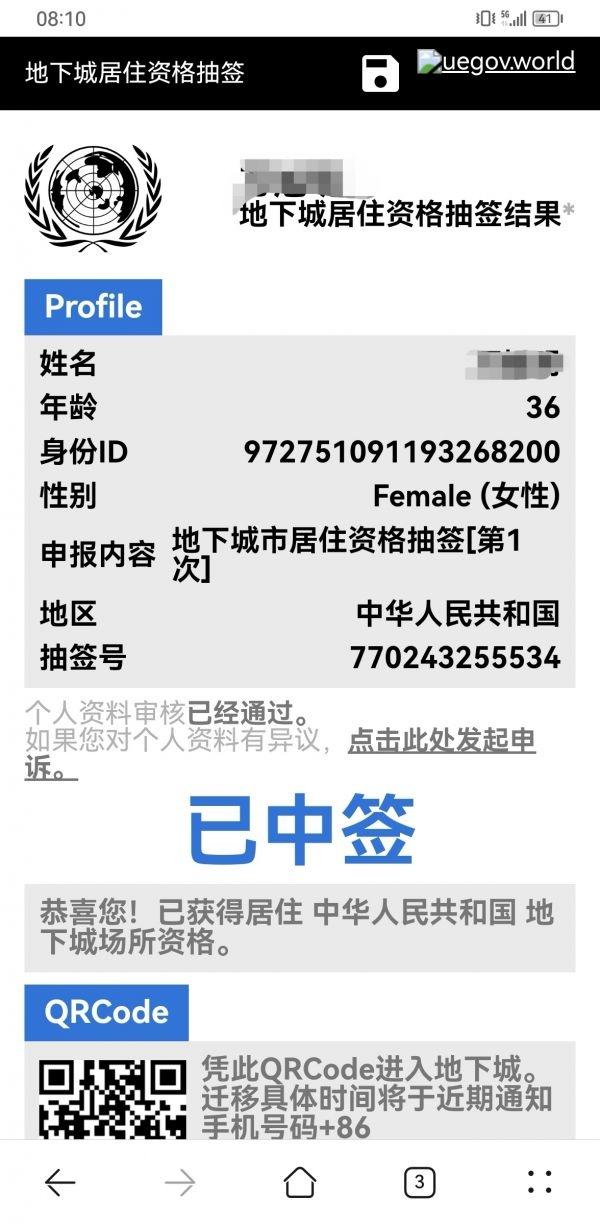Open the tab switcher showing 3 tabs
Image resolution: width=600 pixels, height=1225 pixels.
(420, 1183)
